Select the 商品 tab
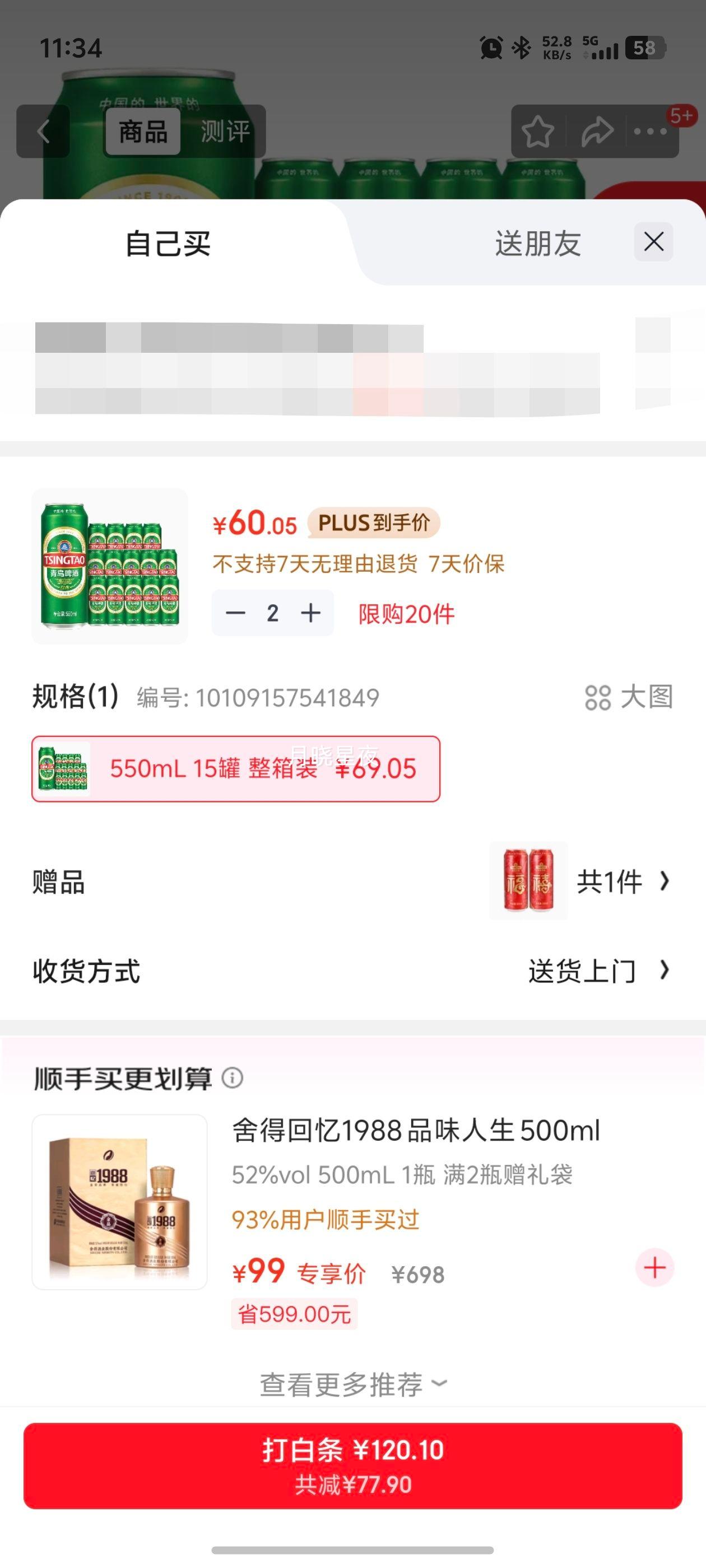Screen dimensions: 706x1568 click(x=143, y=132)
